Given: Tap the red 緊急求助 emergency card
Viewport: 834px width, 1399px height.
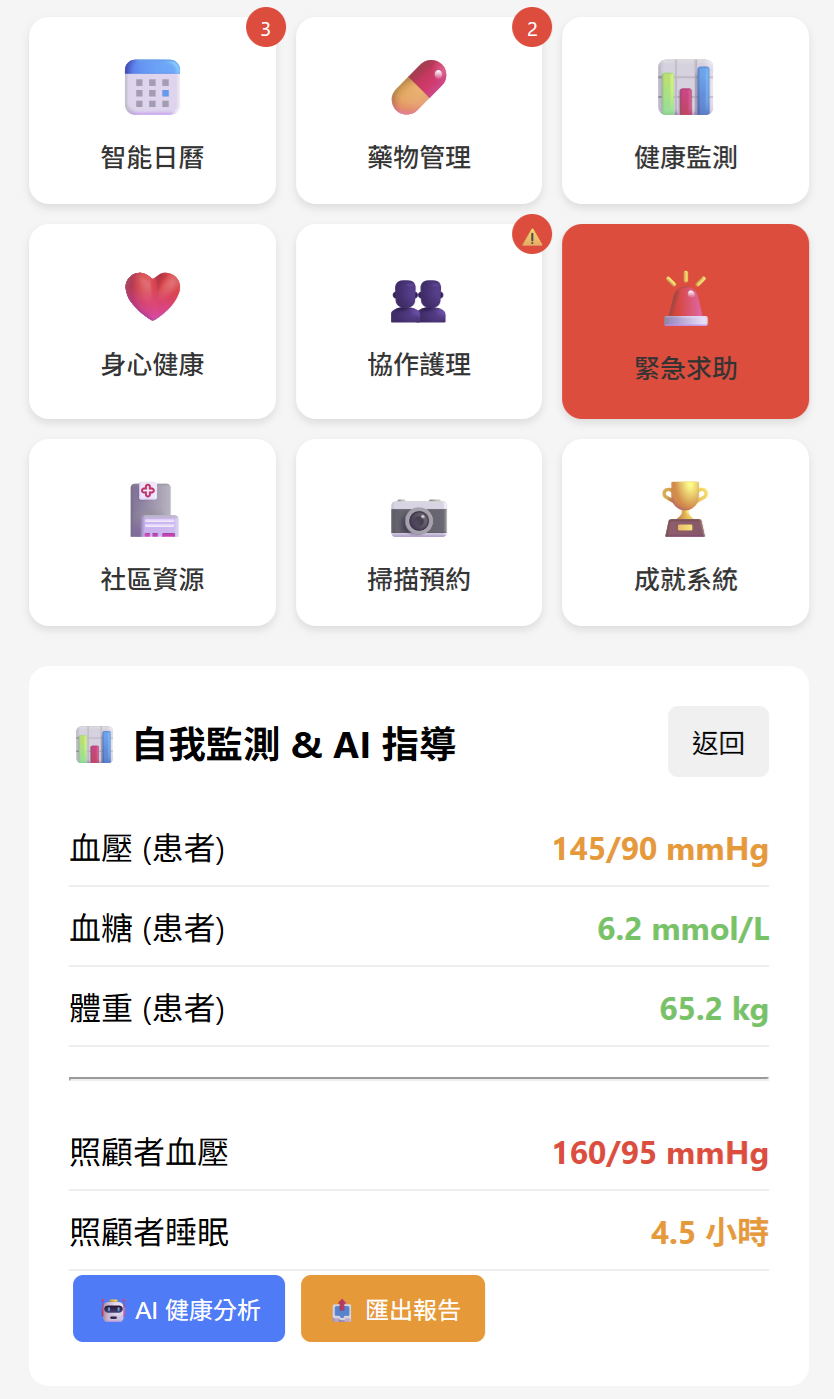Looking at the screenshot, I should click(x=685, y=321).
